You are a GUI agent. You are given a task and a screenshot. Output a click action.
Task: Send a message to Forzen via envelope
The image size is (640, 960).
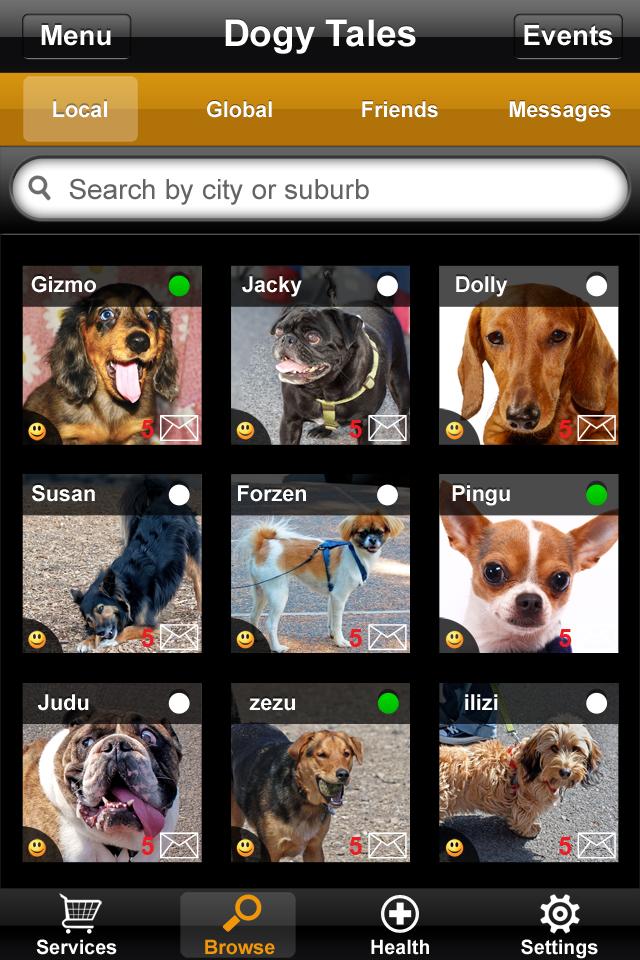[387, 637]
